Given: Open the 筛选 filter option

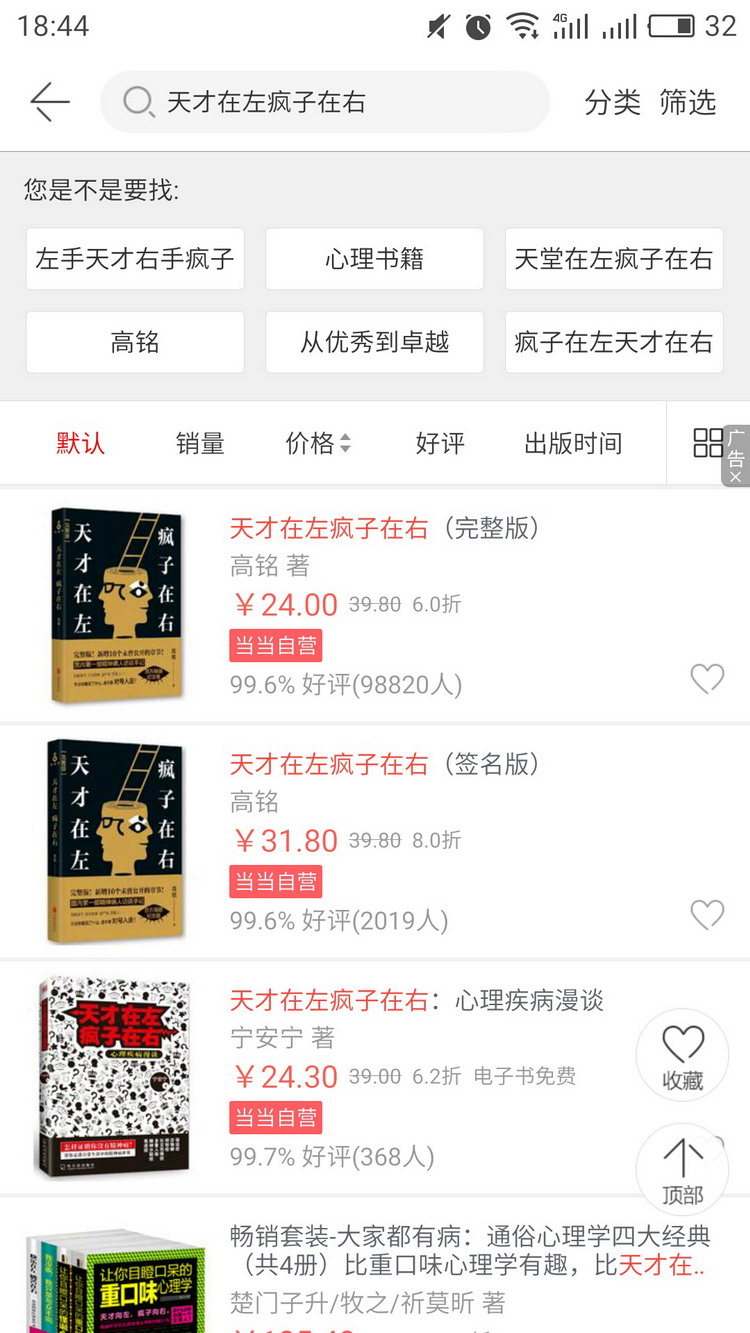Looking at the screenshot, I should click(x=688, y=102).
